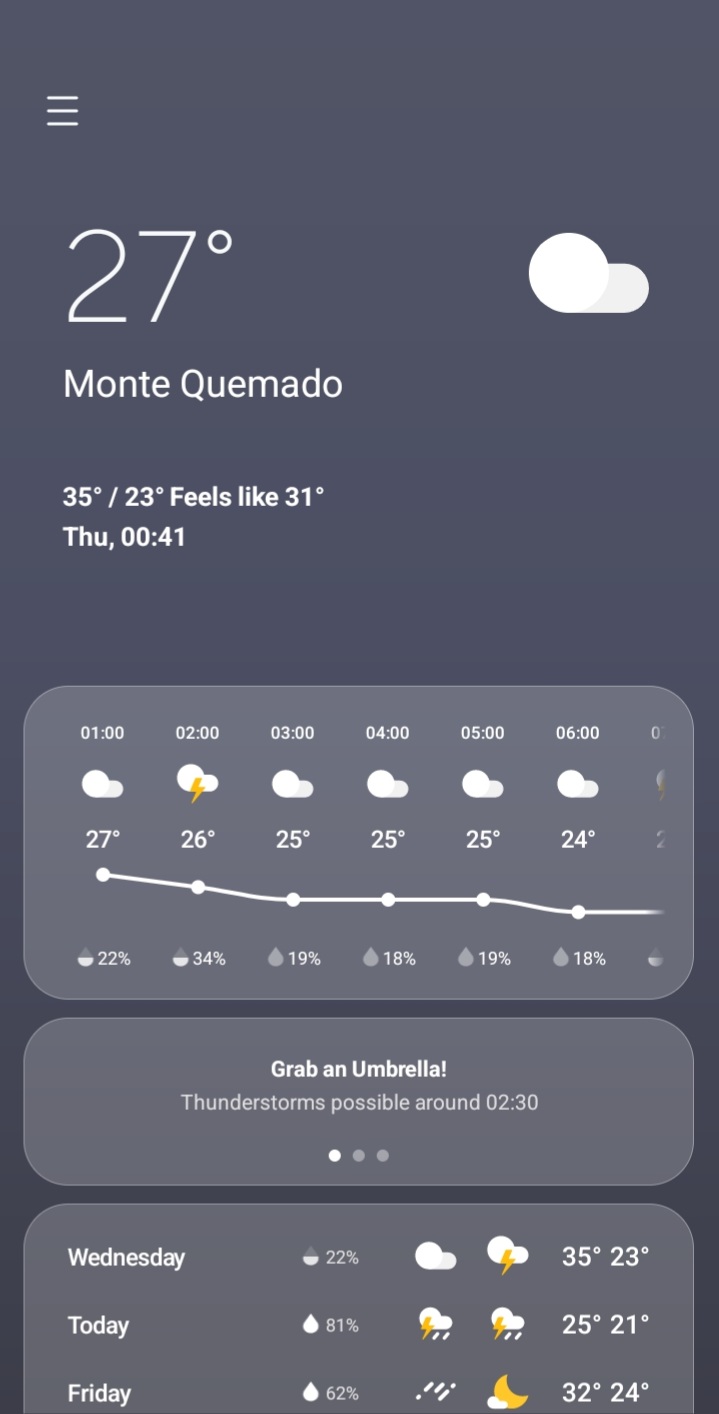
Task: View Today's forecast details
Action: click(358, 1325)
